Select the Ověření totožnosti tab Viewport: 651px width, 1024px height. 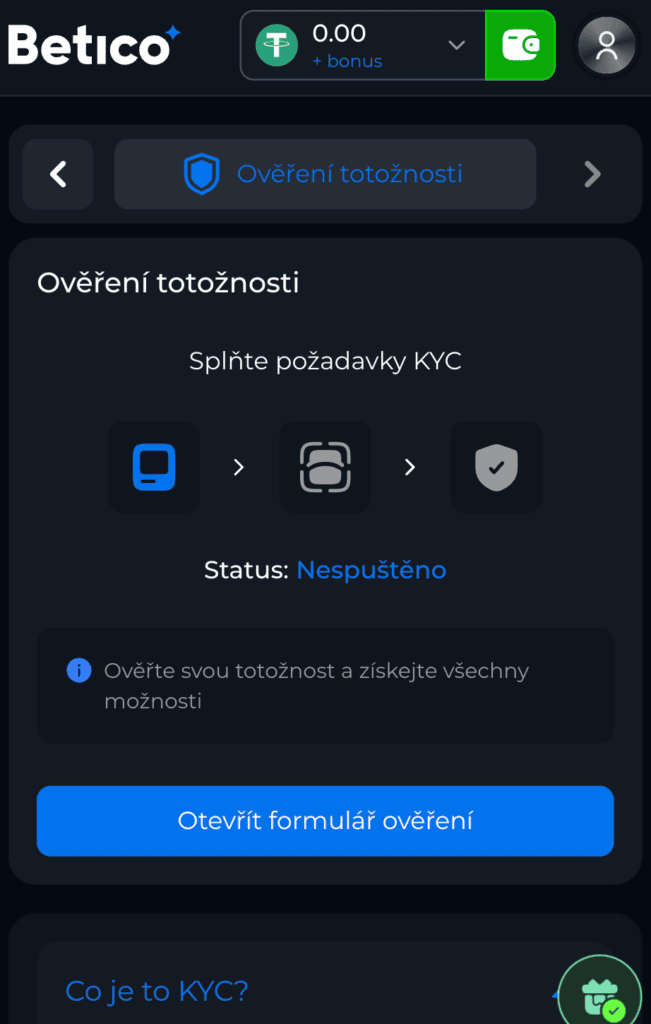pyautogui.click(x=325, y=174)
